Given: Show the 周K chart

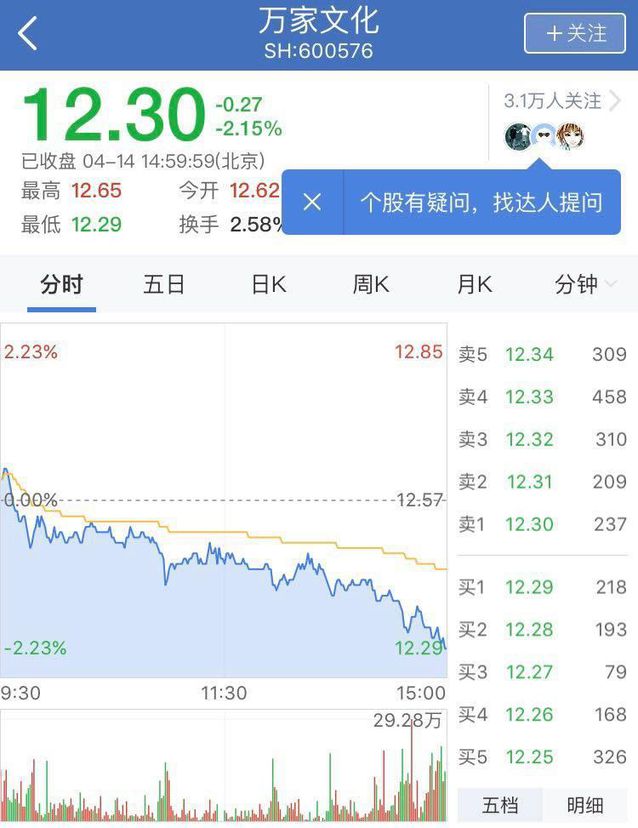Looking at the screenshot, I should [x=370, y=285].
